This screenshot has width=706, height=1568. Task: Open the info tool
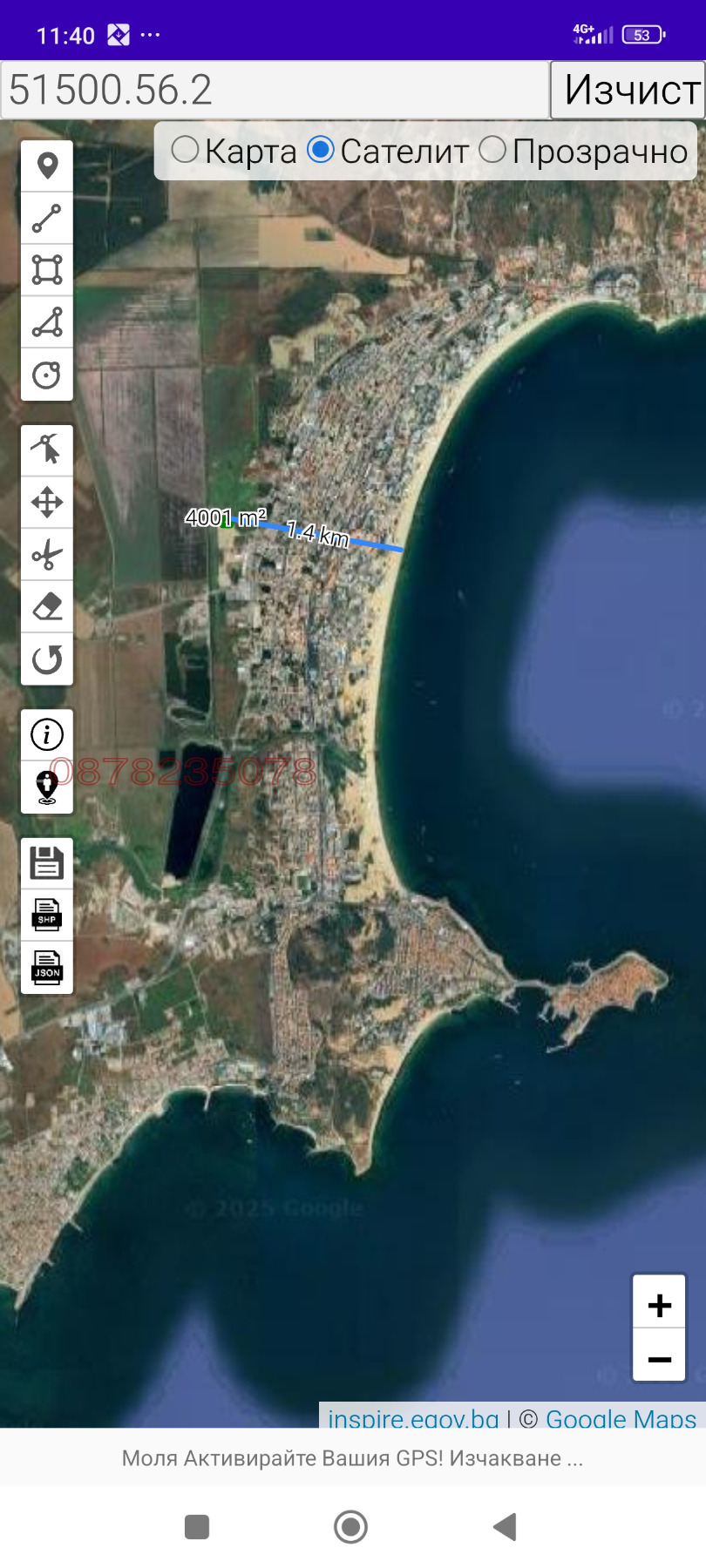click(47, 735)
